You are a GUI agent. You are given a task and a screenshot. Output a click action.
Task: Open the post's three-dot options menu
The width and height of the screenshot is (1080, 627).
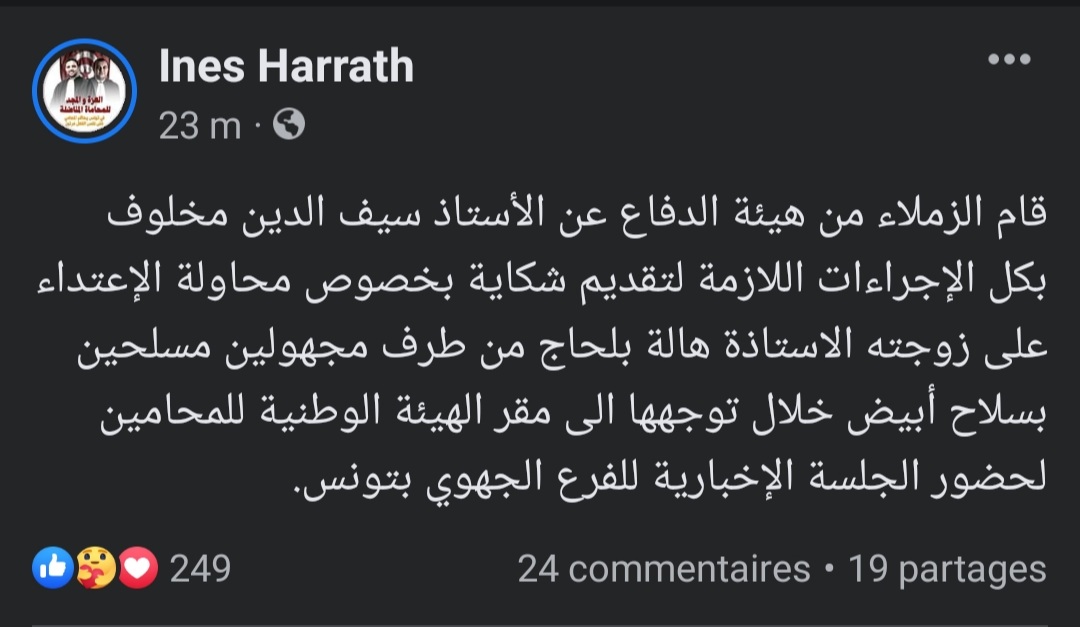click(x=1008, y=60)
